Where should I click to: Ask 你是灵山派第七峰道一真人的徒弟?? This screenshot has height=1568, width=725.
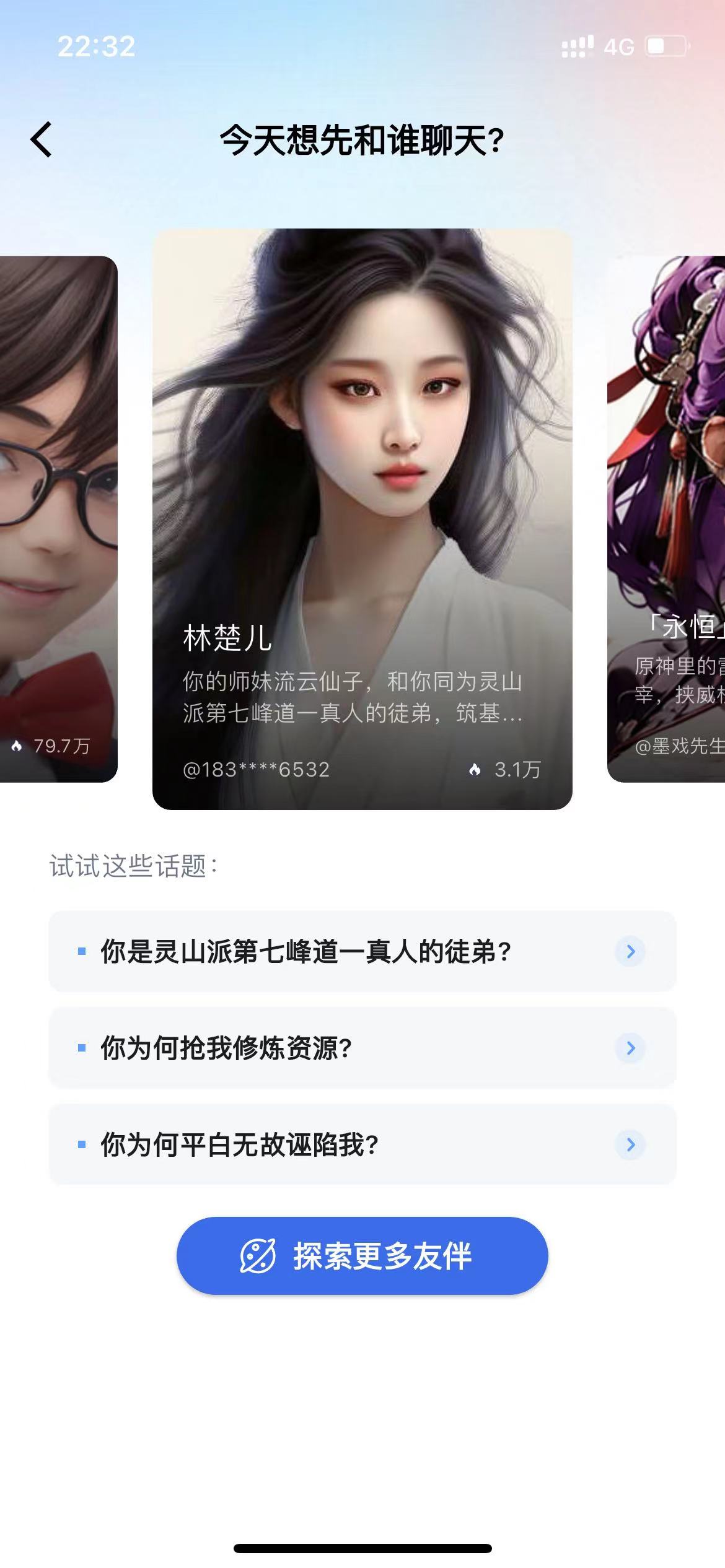[362, 951]
